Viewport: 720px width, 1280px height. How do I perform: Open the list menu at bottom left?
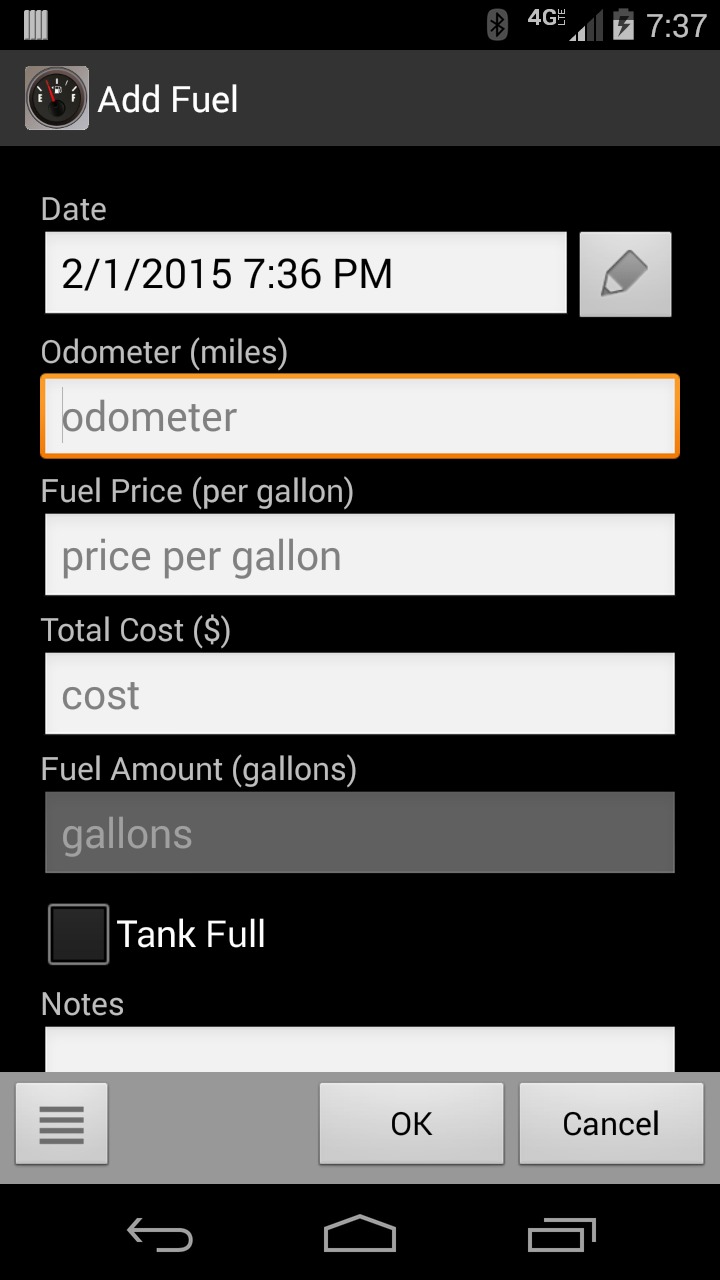tap(61, 1123)
